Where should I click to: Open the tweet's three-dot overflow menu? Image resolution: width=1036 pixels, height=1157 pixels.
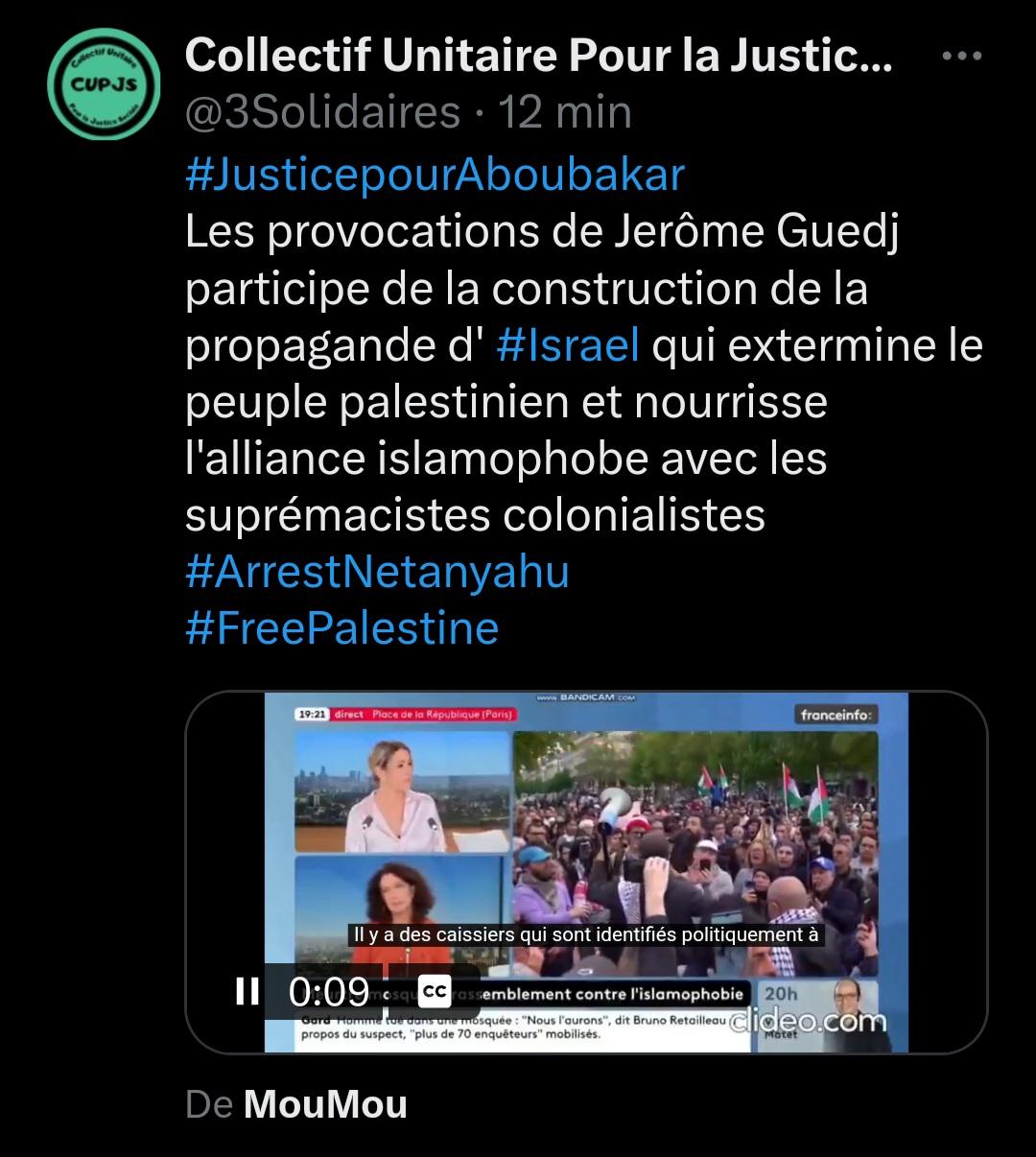point(962,58)
